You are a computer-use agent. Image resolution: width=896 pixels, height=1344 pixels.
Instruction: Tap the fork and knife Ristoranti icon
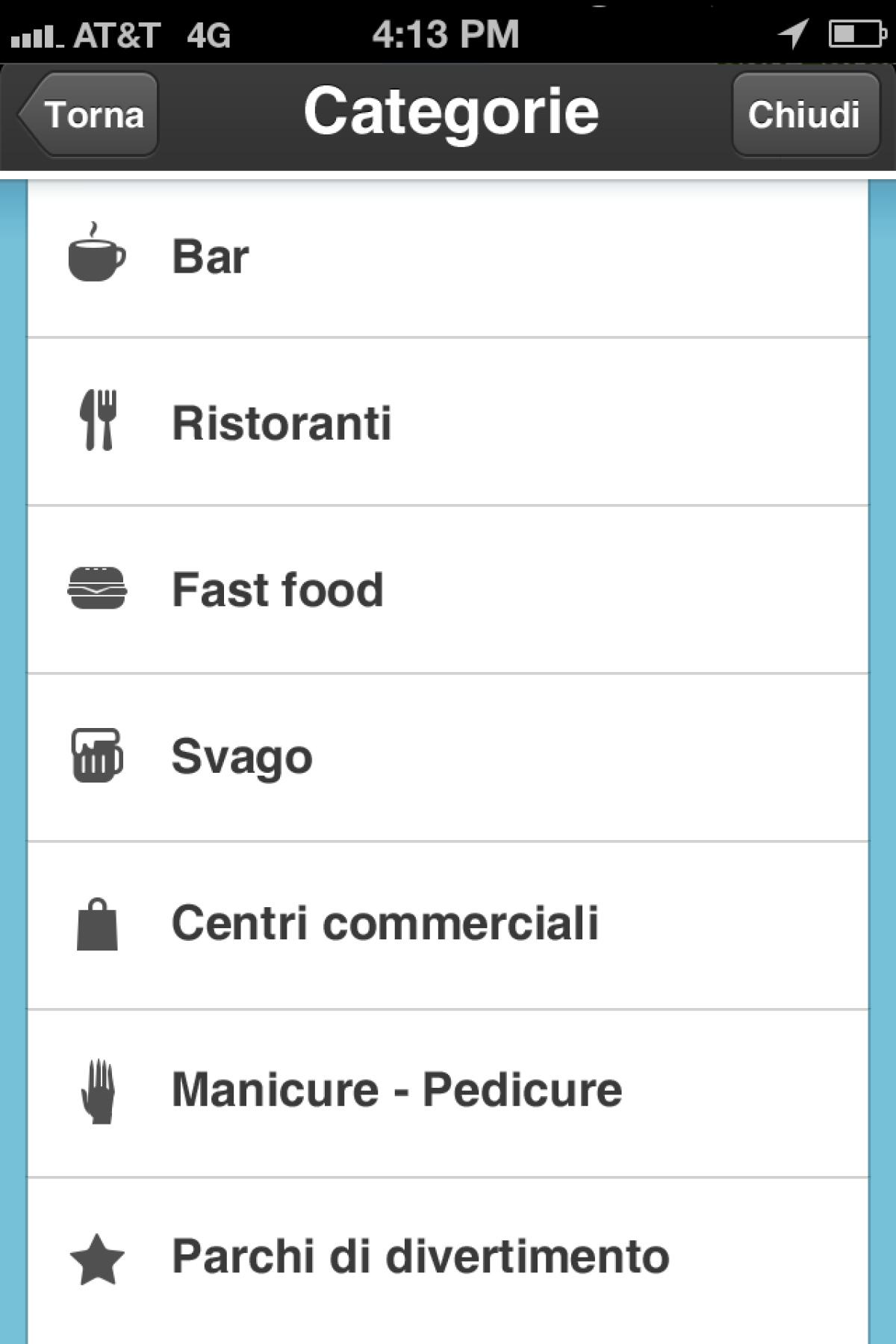tap(98, 420)
